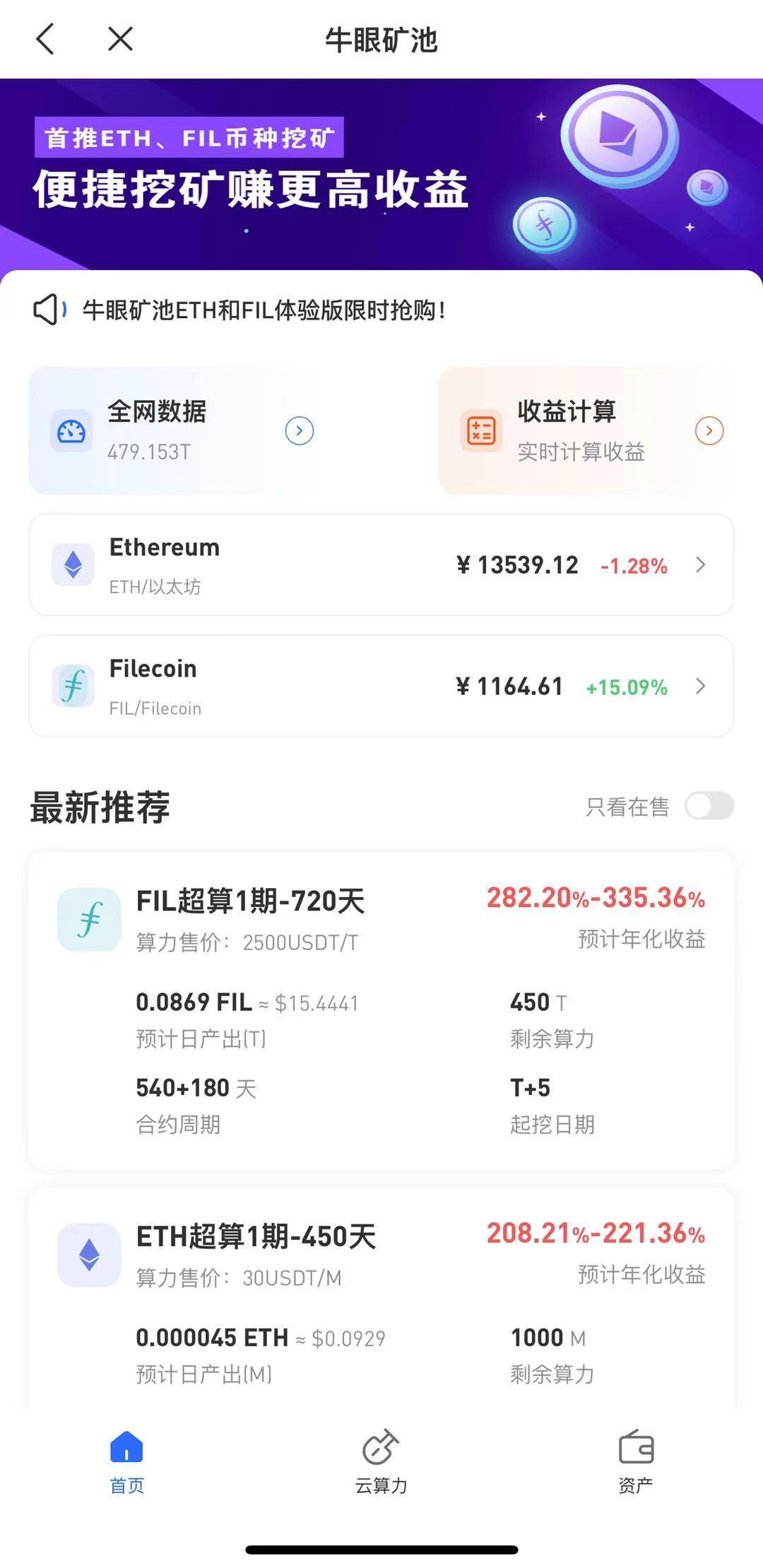Close the 牛眼矿池 page with the X
This screenshot has width=763, height=1568.
click(x=120, y=39)
